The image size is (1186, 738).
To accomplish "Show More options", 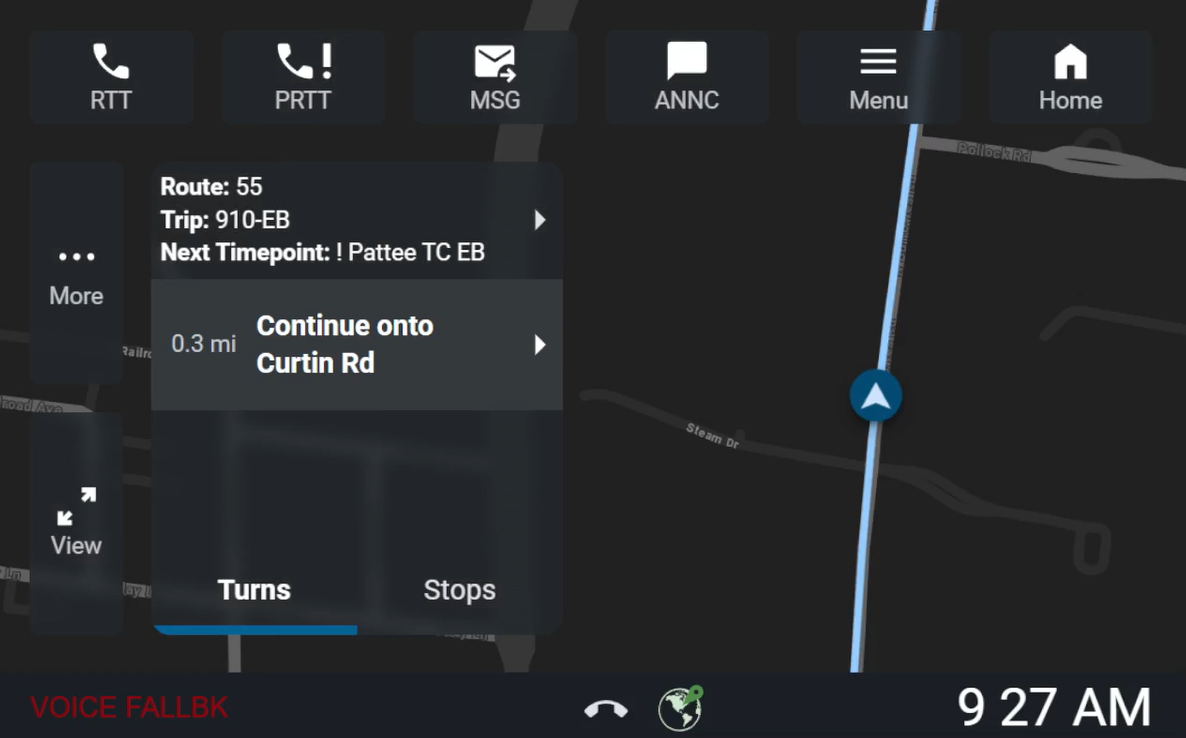I will (x=76, y=274).
